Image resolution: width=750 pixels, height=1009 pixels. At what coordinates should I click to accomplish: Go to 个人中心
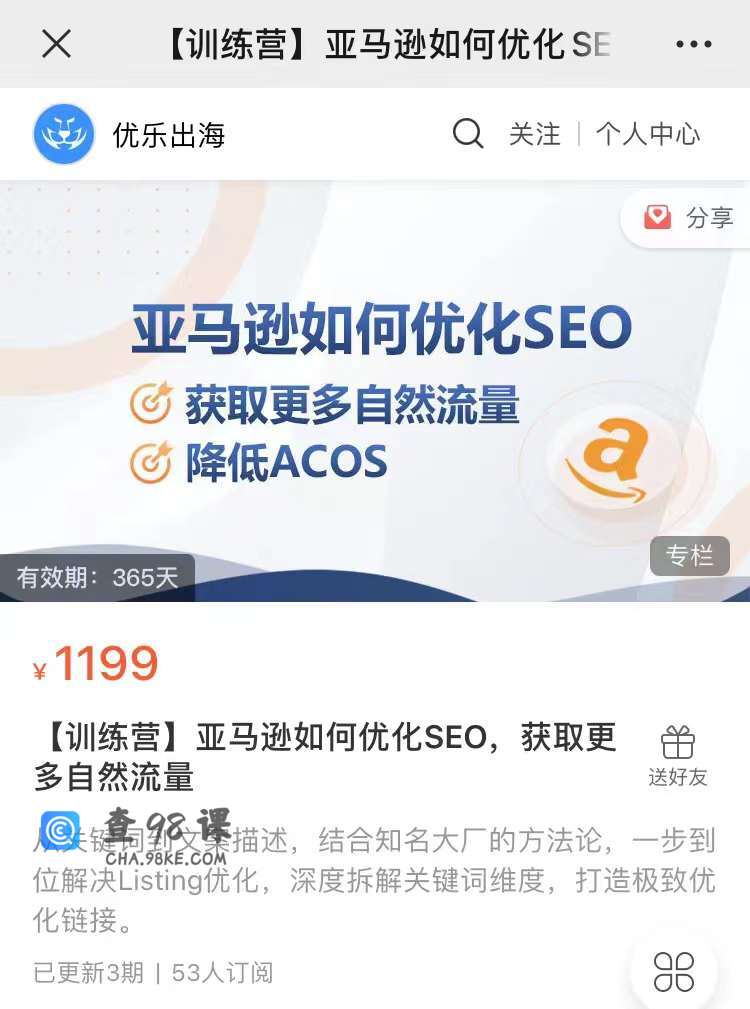pos(648,134)
